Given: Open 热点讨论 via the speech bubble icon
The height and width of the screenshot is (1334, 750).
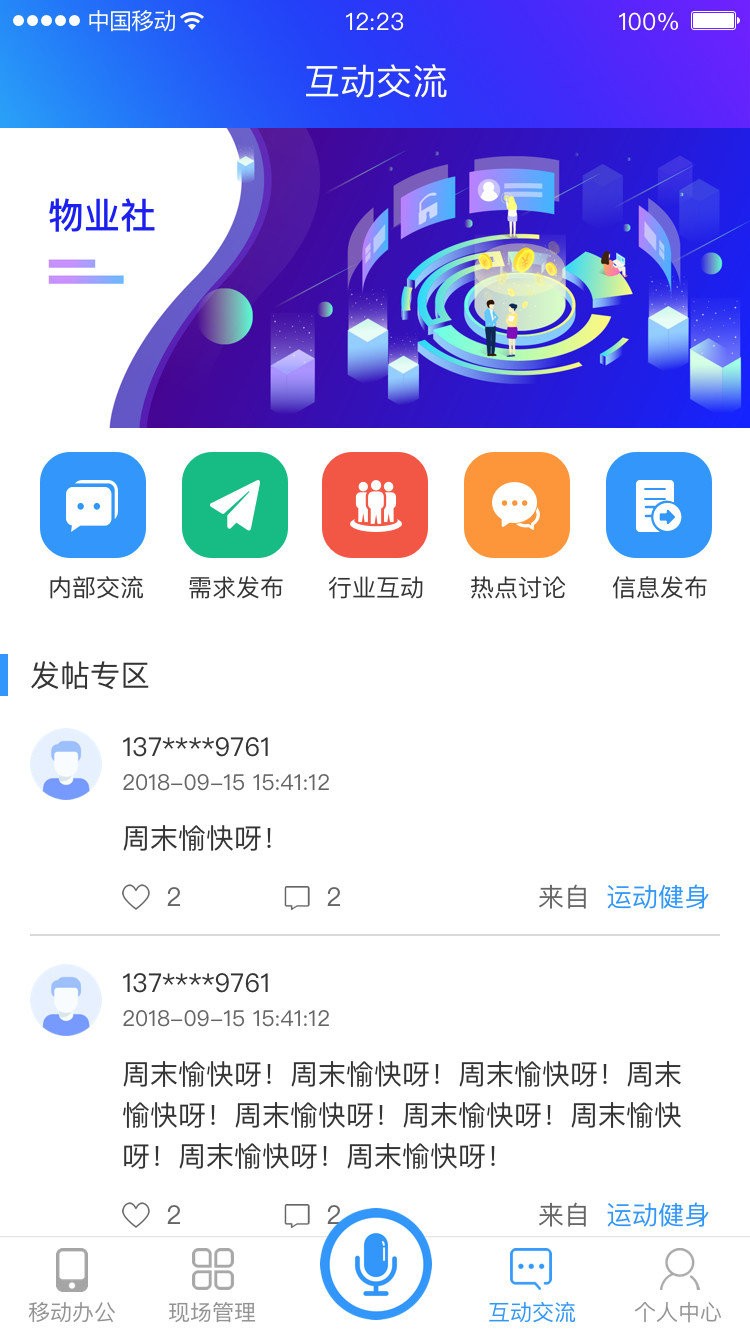Looking at the screenshot, I should 516,503.
